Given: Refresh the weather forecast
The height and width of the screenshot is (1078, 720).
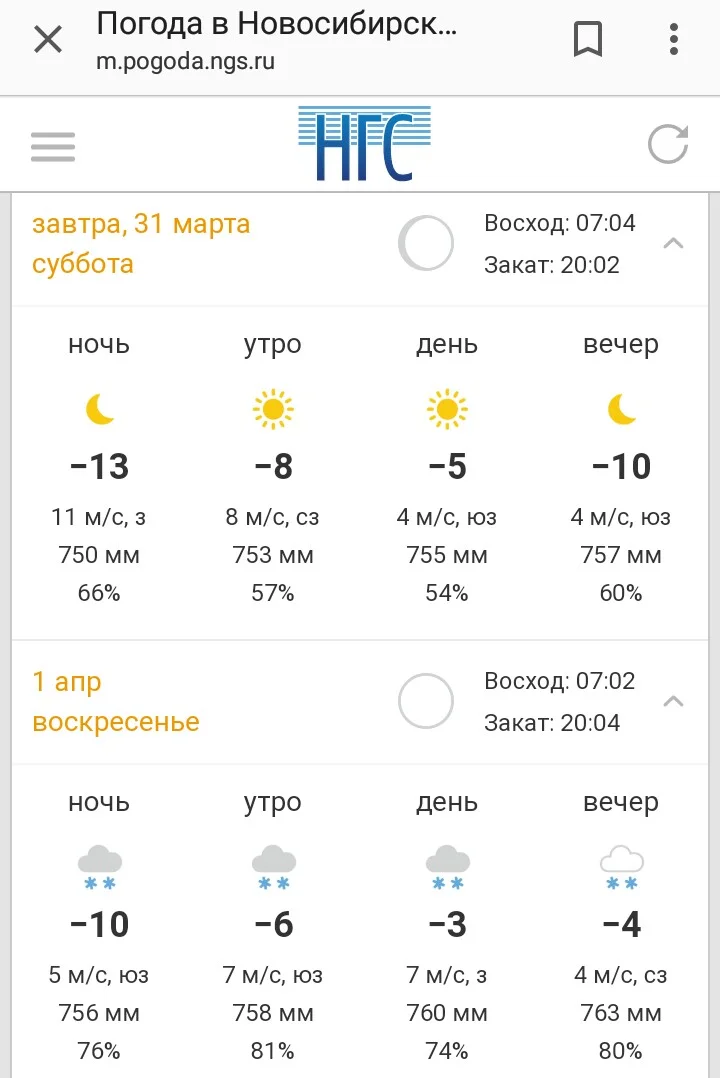Looking at the screenshot, I should point(668,144).
